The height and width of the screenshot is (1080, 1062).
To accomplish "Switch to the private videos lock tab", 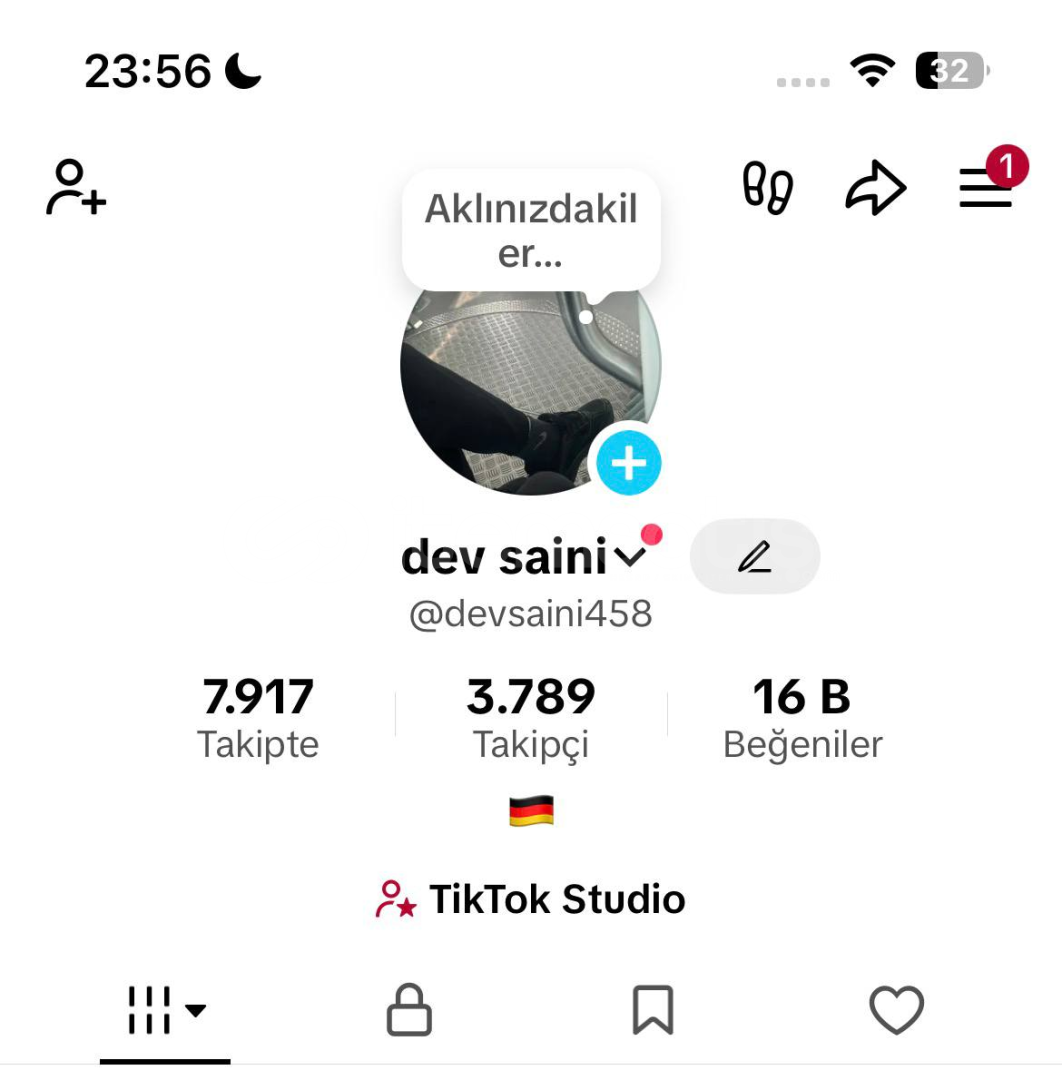I will pos(409,1010).
